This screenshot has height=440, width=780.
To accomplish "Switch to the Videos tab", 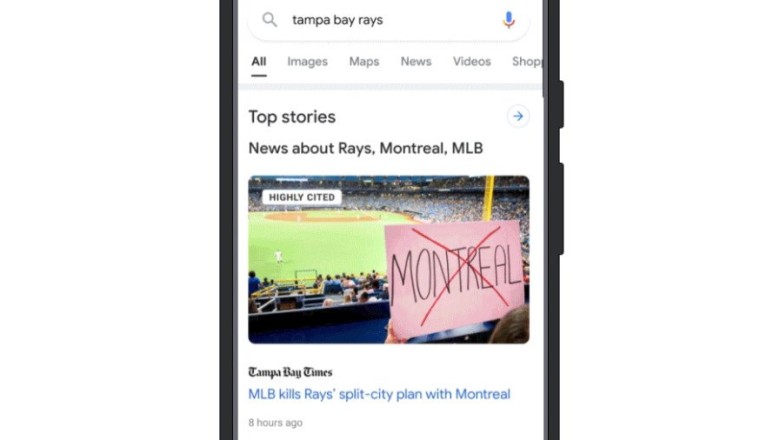I will point(472,62).
